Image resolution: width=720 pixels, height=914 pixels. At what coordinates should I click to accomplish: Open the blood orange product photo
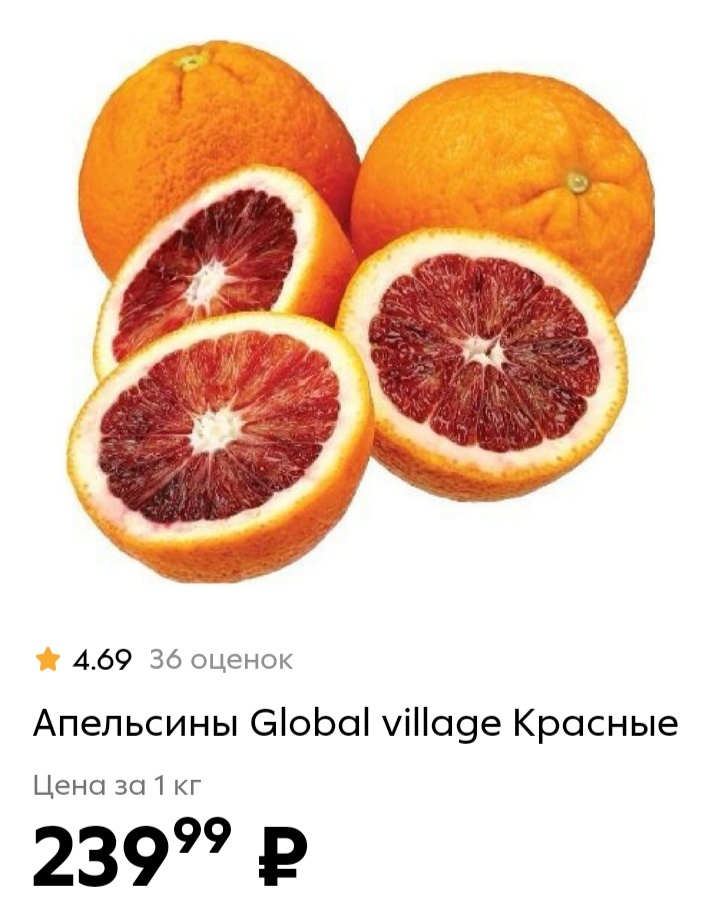[360, 300]
